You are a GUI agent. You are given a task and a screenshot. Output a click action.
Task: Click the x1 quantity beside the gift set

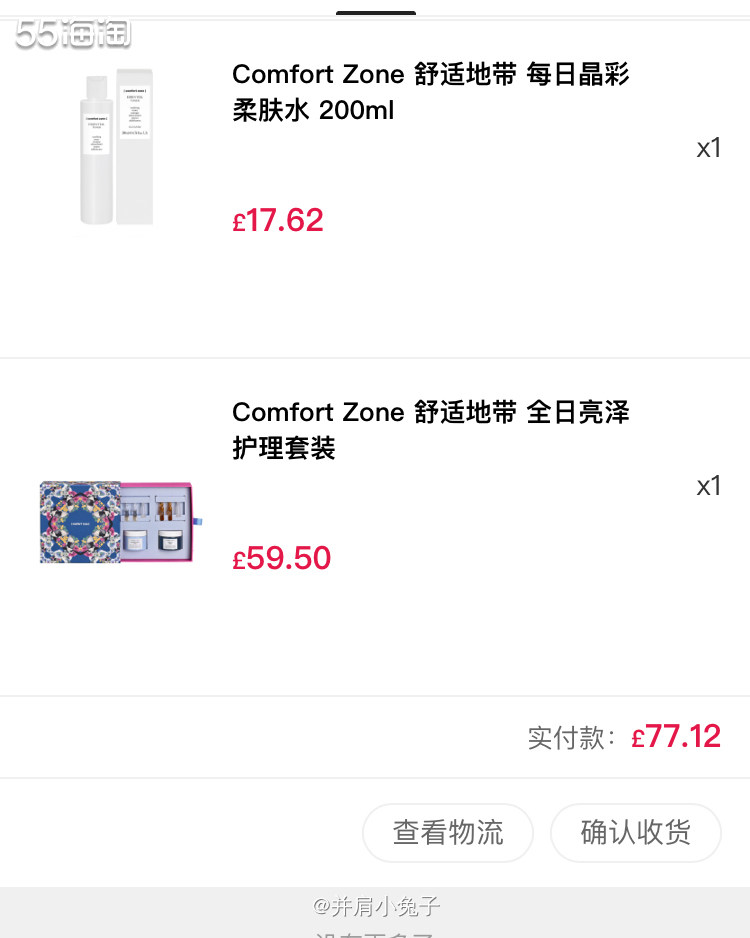tap(709, 485)
